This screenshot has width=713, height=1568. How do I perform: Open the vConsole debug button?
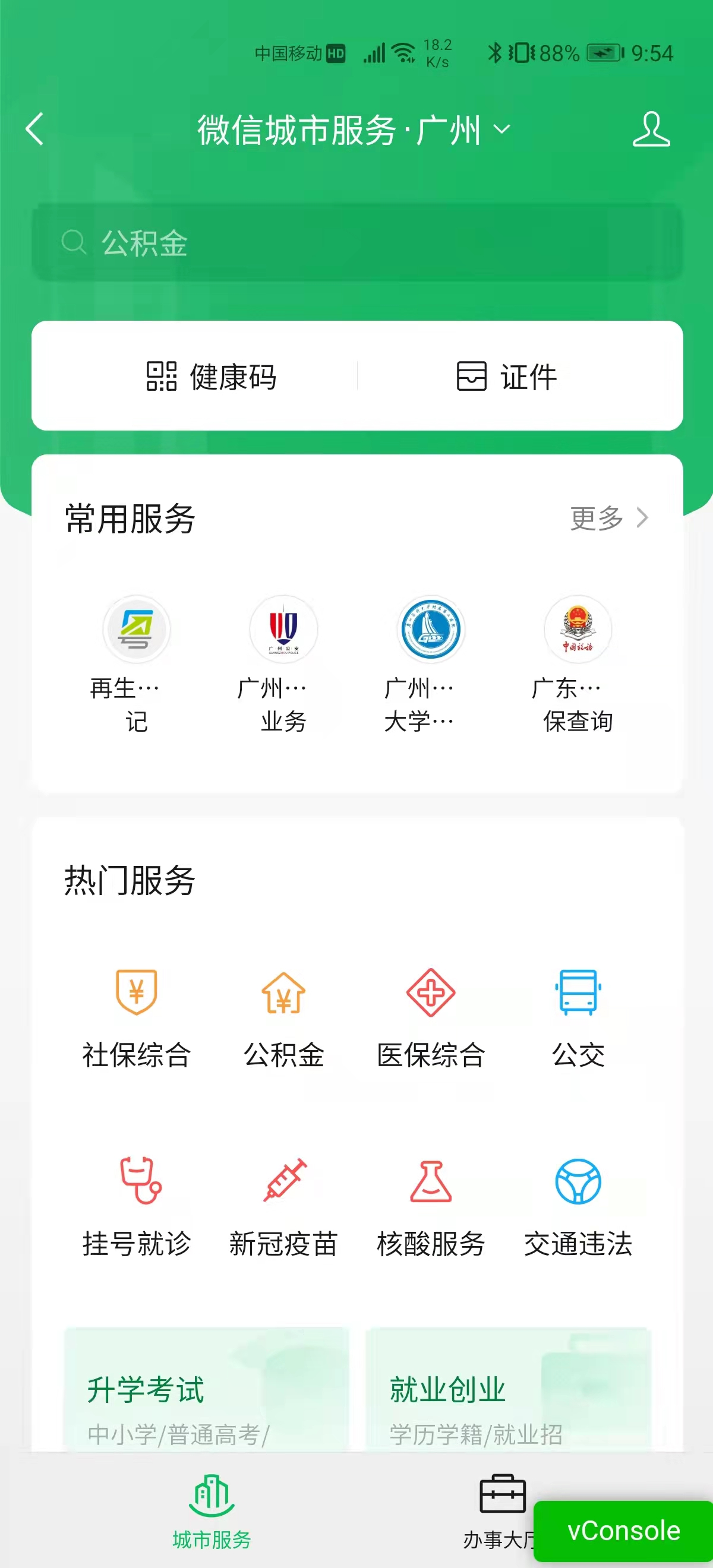pos(623,1530)
